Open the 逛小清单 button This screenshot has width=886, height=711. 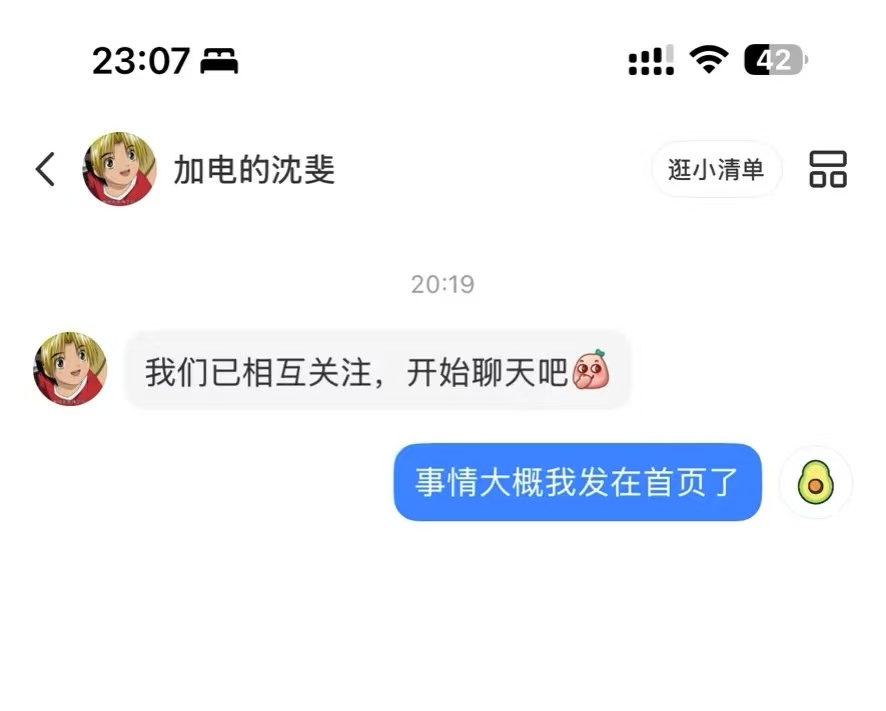tap(716, 169)
